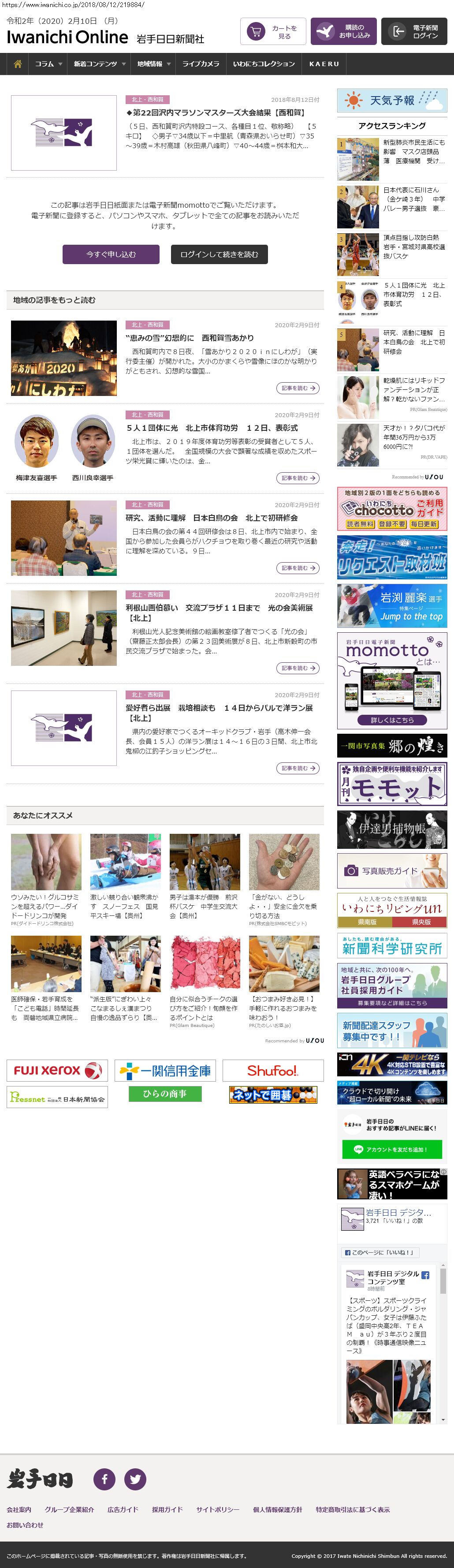Tap the 購読のお申し込み subscription button
The width and height of the screenshot is (454, 1568).
tap(343, 32)
